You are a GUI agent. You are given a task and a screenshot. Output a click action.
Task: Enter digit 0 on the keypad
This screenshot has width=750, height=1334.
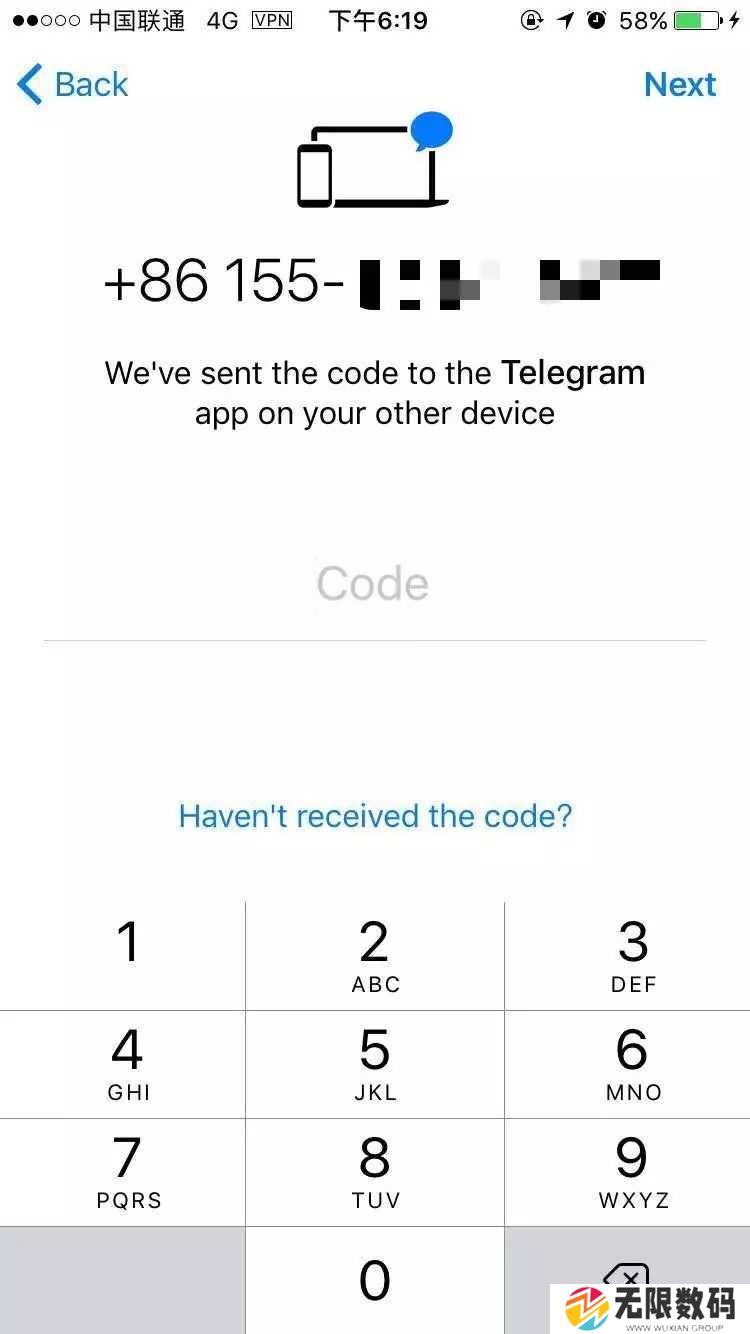(375, 1280)
